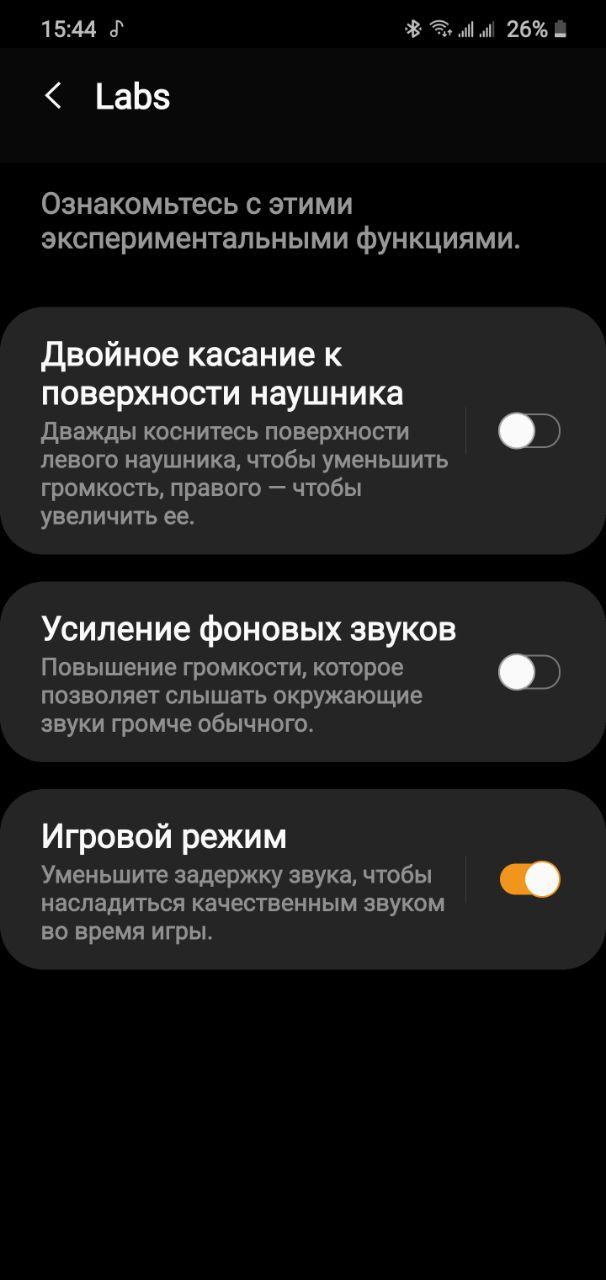Open the Игровой режим details row

click(240, 879)
